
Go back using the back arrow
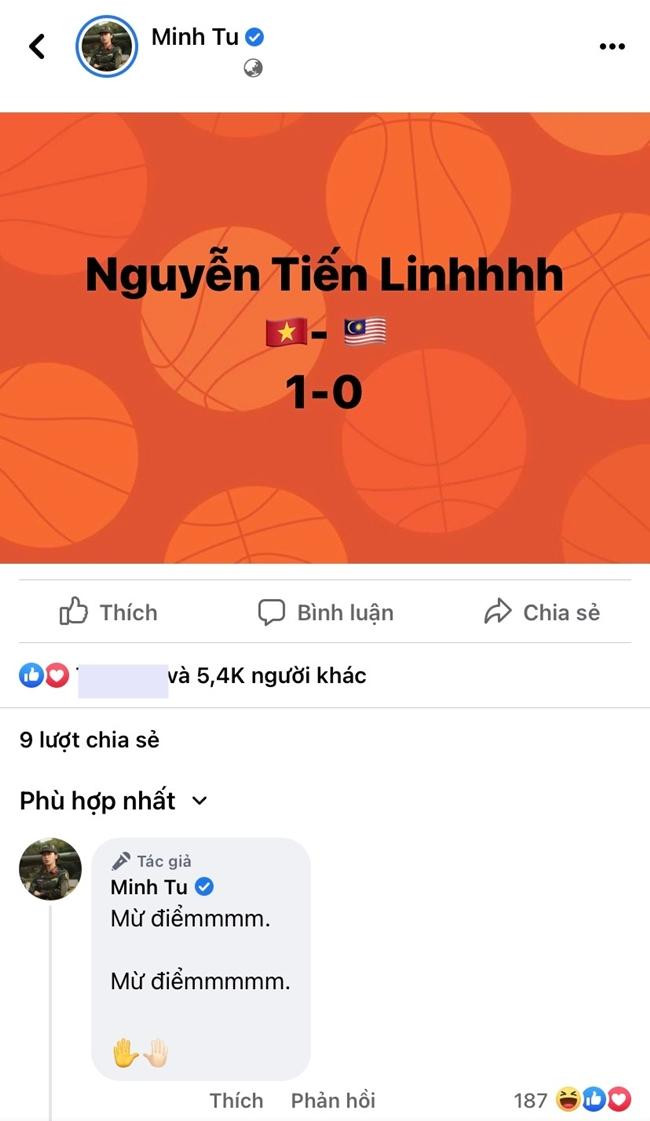tap(37, 46)
